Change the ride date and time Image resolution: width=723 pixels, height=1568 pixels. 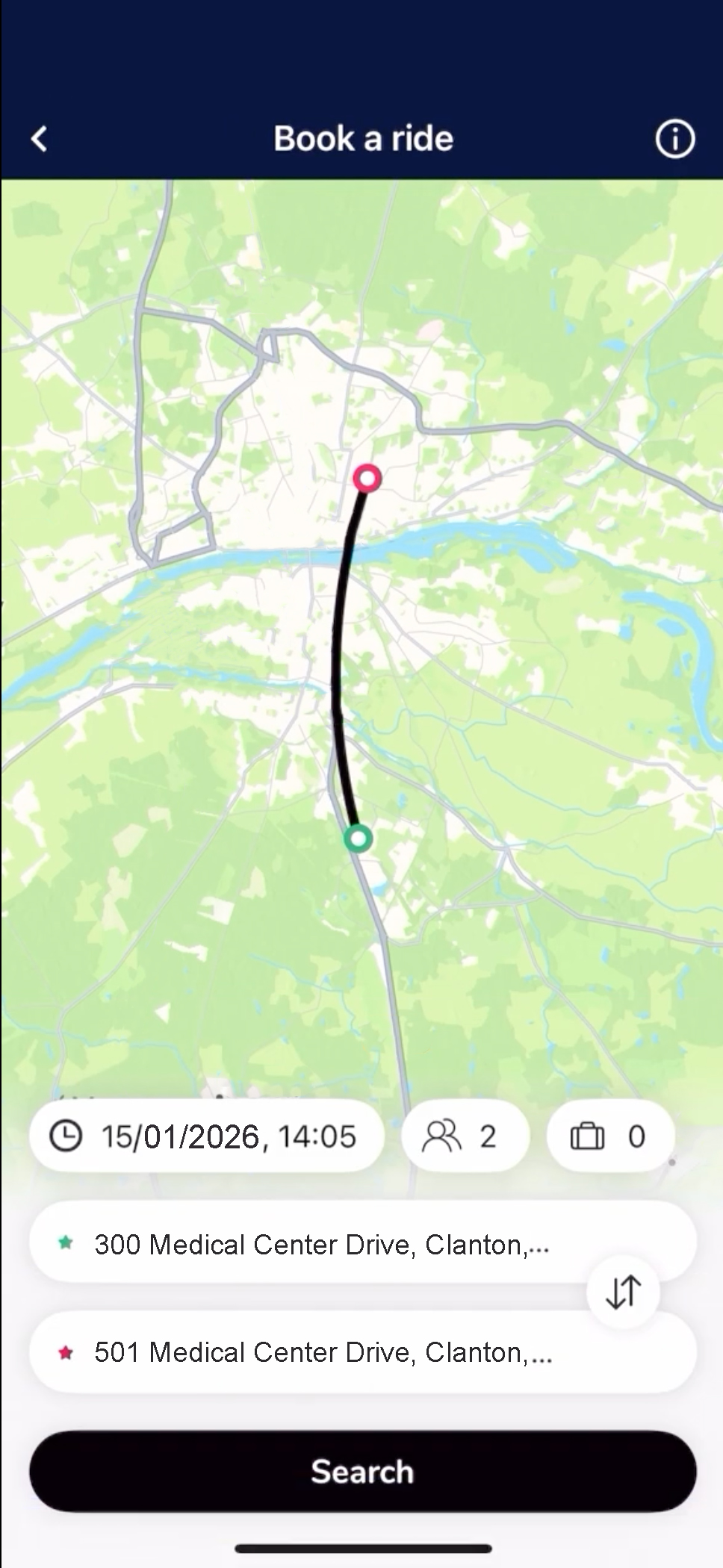pyautogui.click(x=206, y=1136)
